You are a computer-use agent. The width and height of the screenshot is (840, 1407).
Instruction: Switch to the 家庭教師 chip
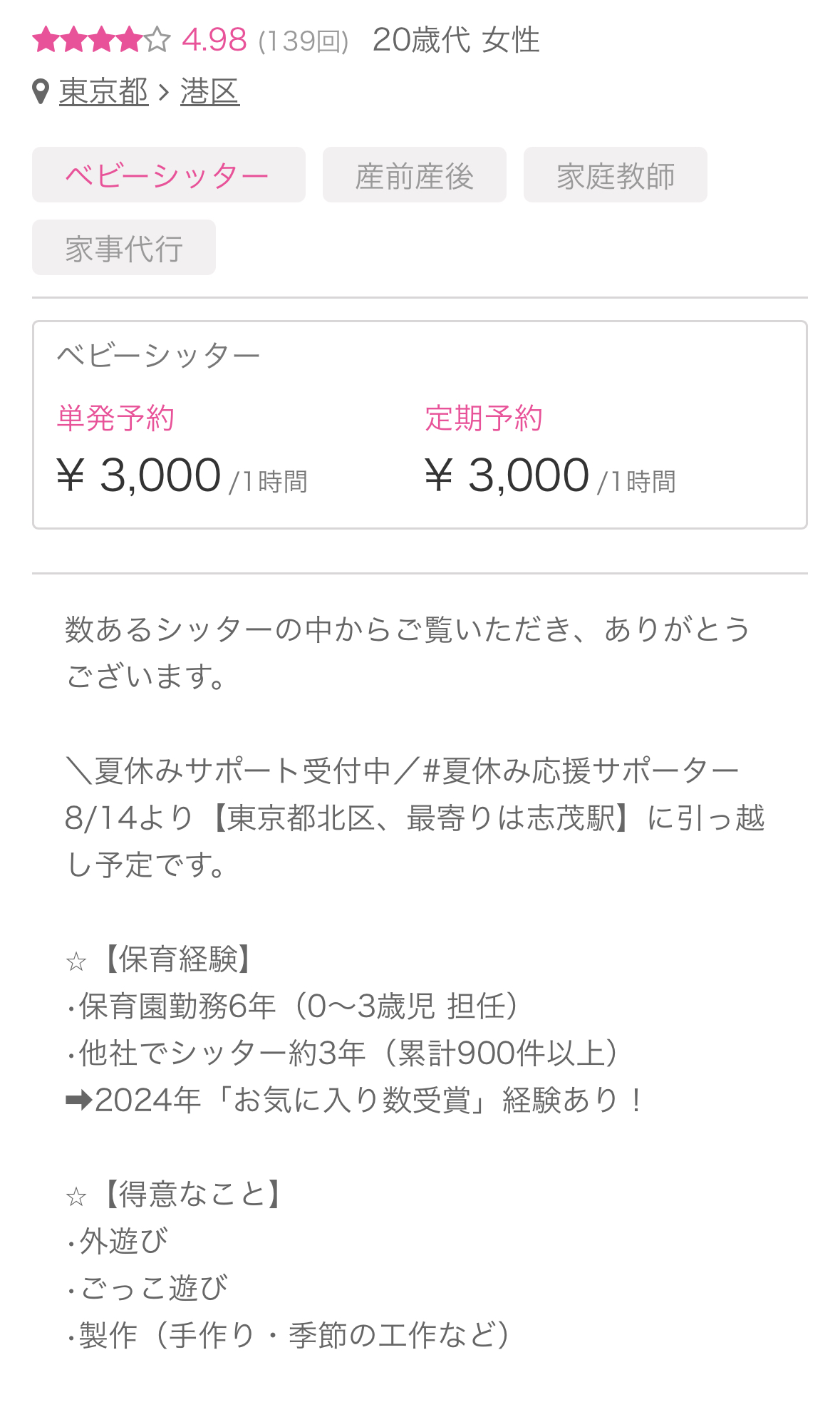pyautogui.click(x=615, y=175)
